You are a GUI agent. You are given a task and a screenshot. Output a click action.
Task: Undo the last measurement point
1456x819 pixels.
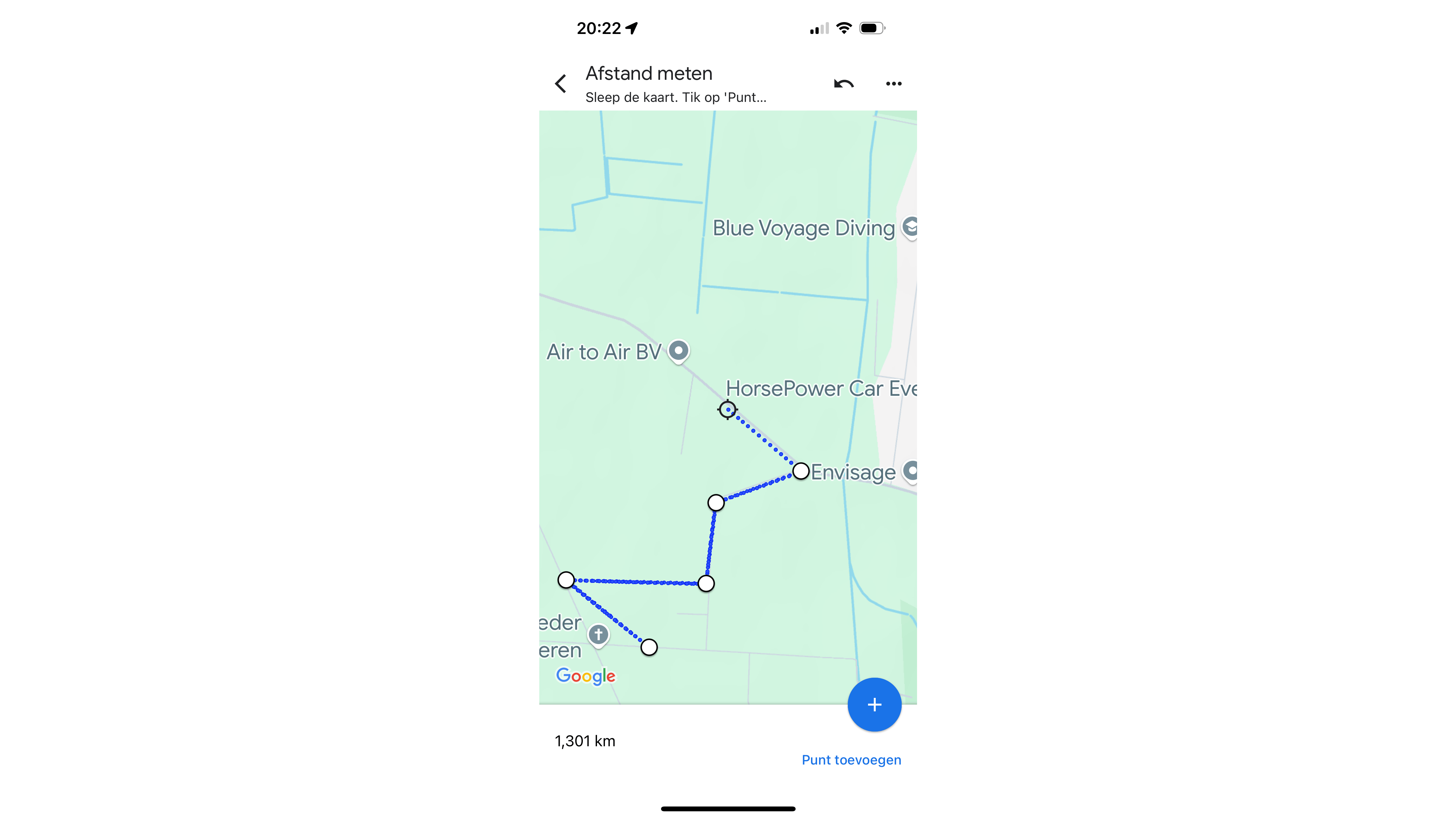click(843, 84)
